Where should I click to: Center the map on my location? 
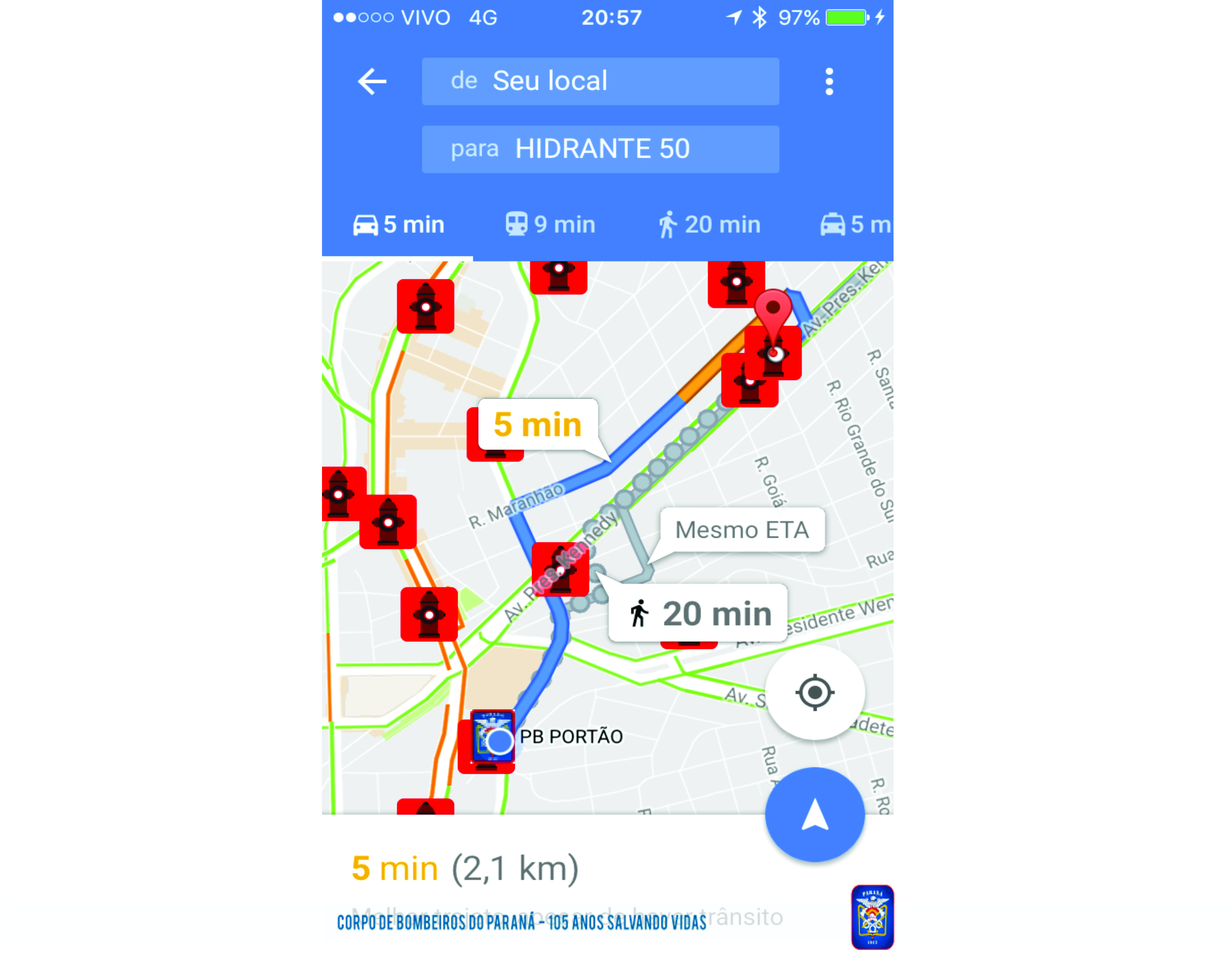(815, 693)
